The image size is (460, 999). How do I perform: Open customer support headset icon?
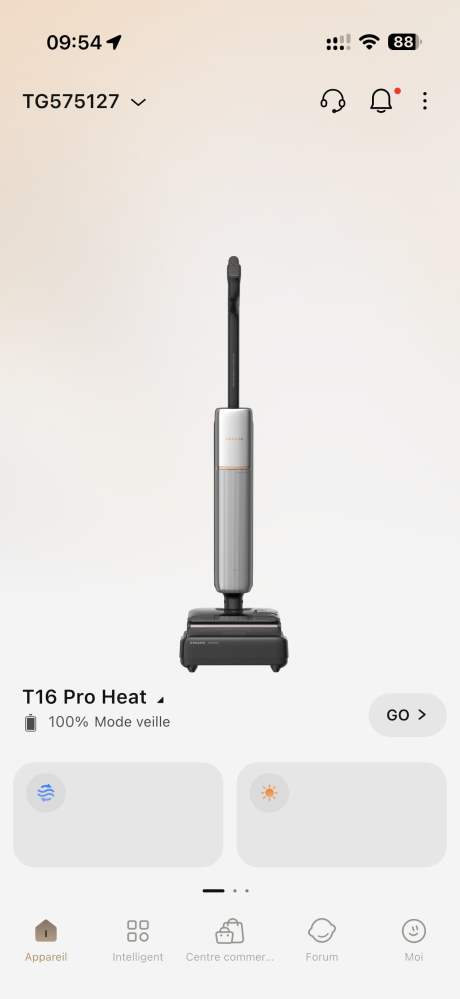(333, 101)
